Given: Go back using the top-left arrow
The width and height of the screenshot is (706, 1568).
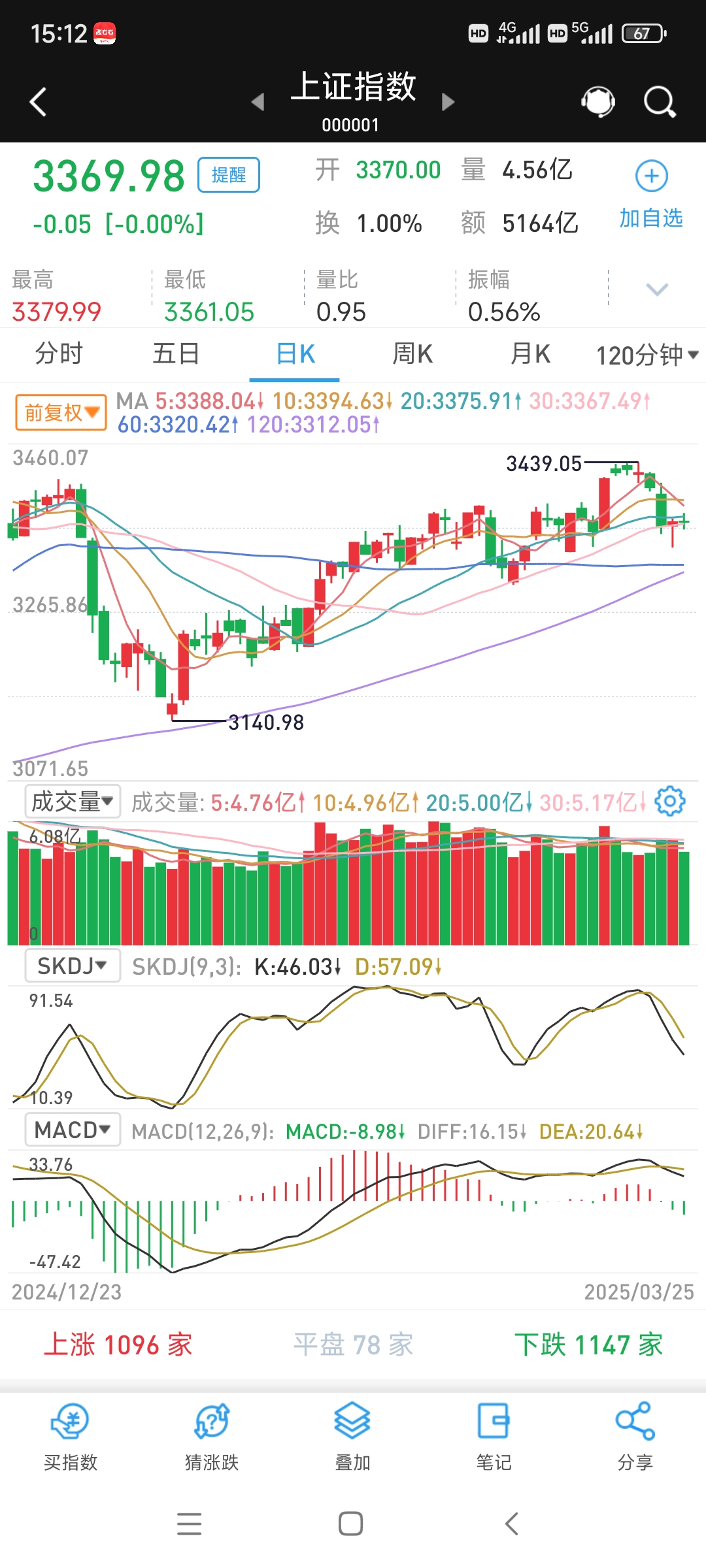Looking at the screenshot, I should pos(39,102).
